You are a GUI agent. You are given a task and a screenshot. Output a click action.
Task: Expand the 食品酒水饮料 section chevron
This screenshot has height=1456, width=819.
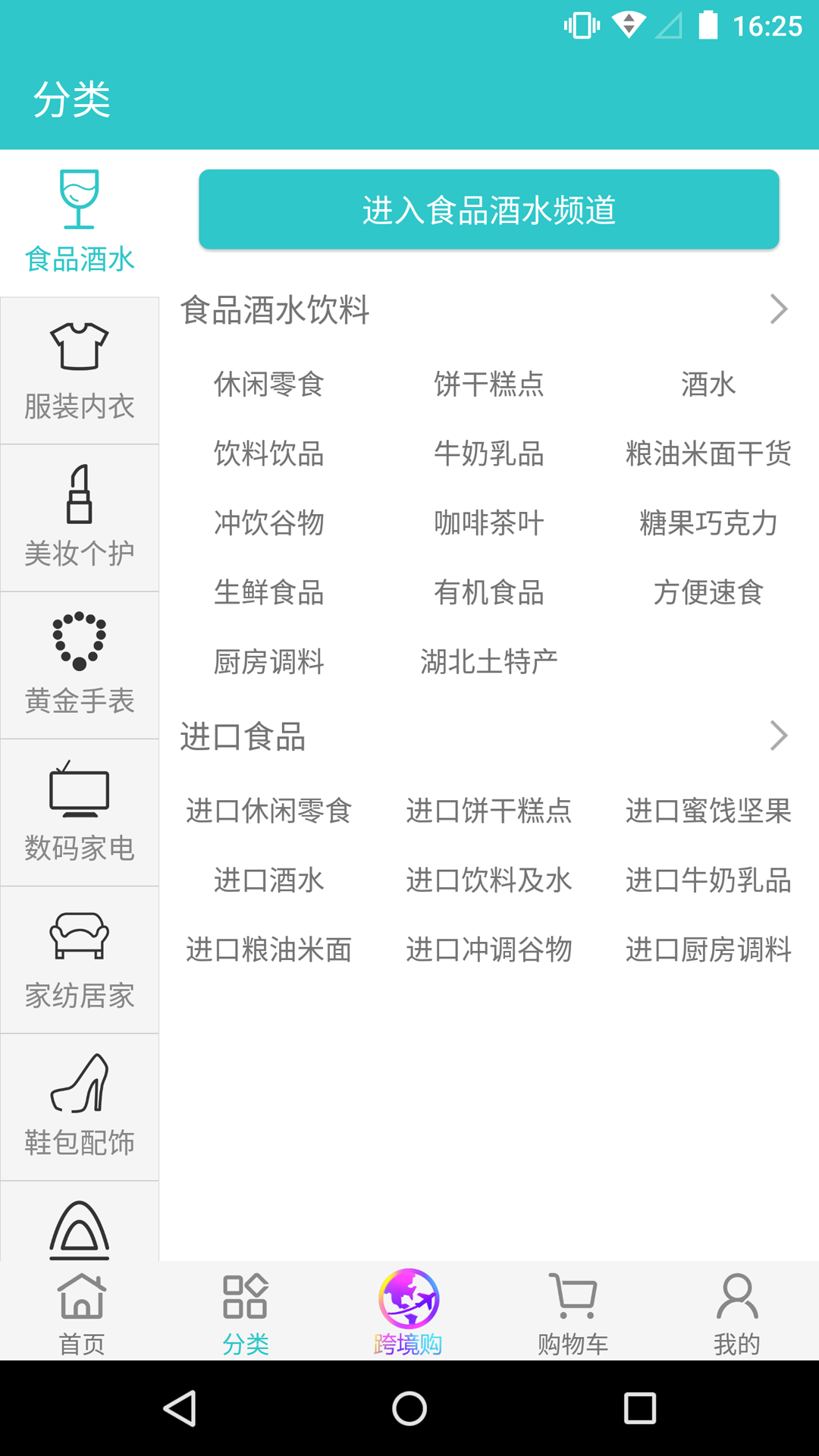click(780, 309)
